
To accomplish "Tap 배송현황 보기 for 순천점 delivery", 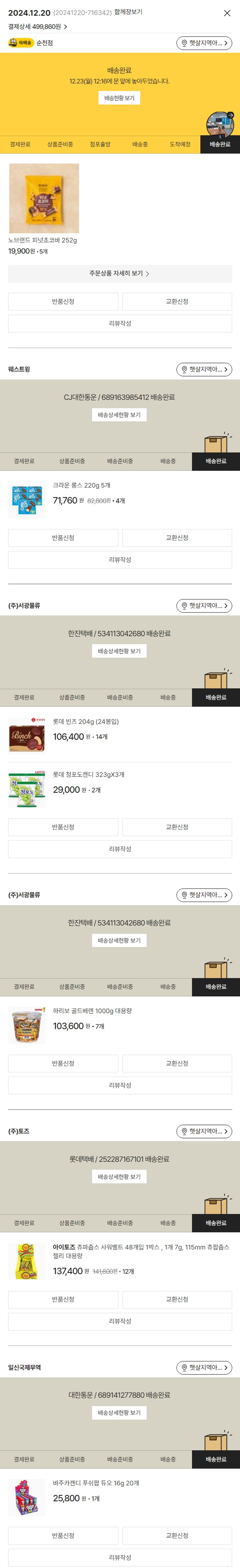I will (x=119, y=98).
